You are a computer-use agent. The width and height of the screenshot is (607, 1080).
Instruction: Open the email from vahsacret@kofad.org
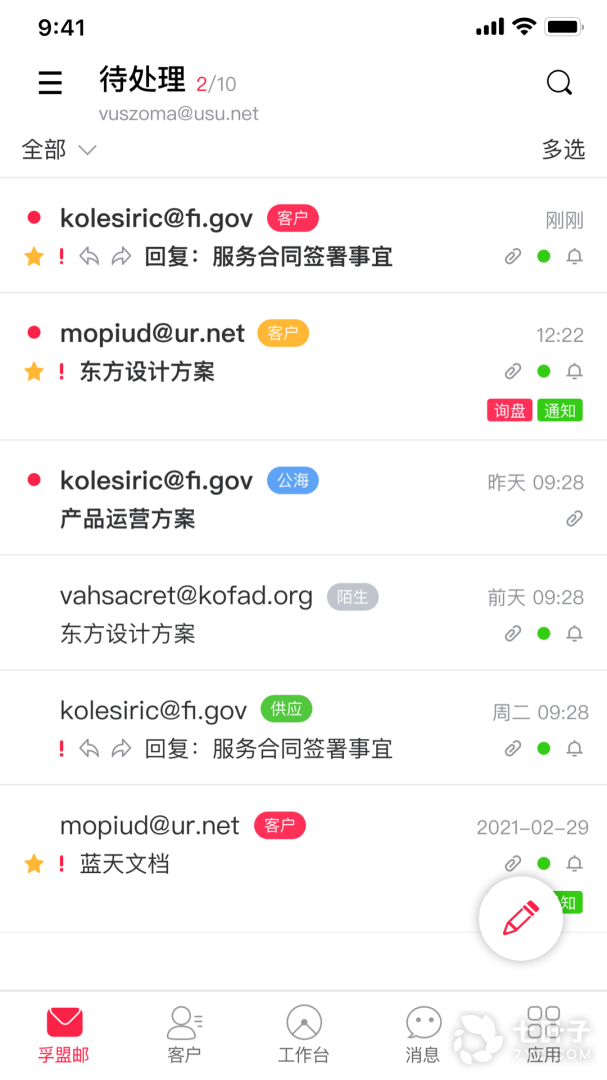pyautogui.click(x=300, y=613)
